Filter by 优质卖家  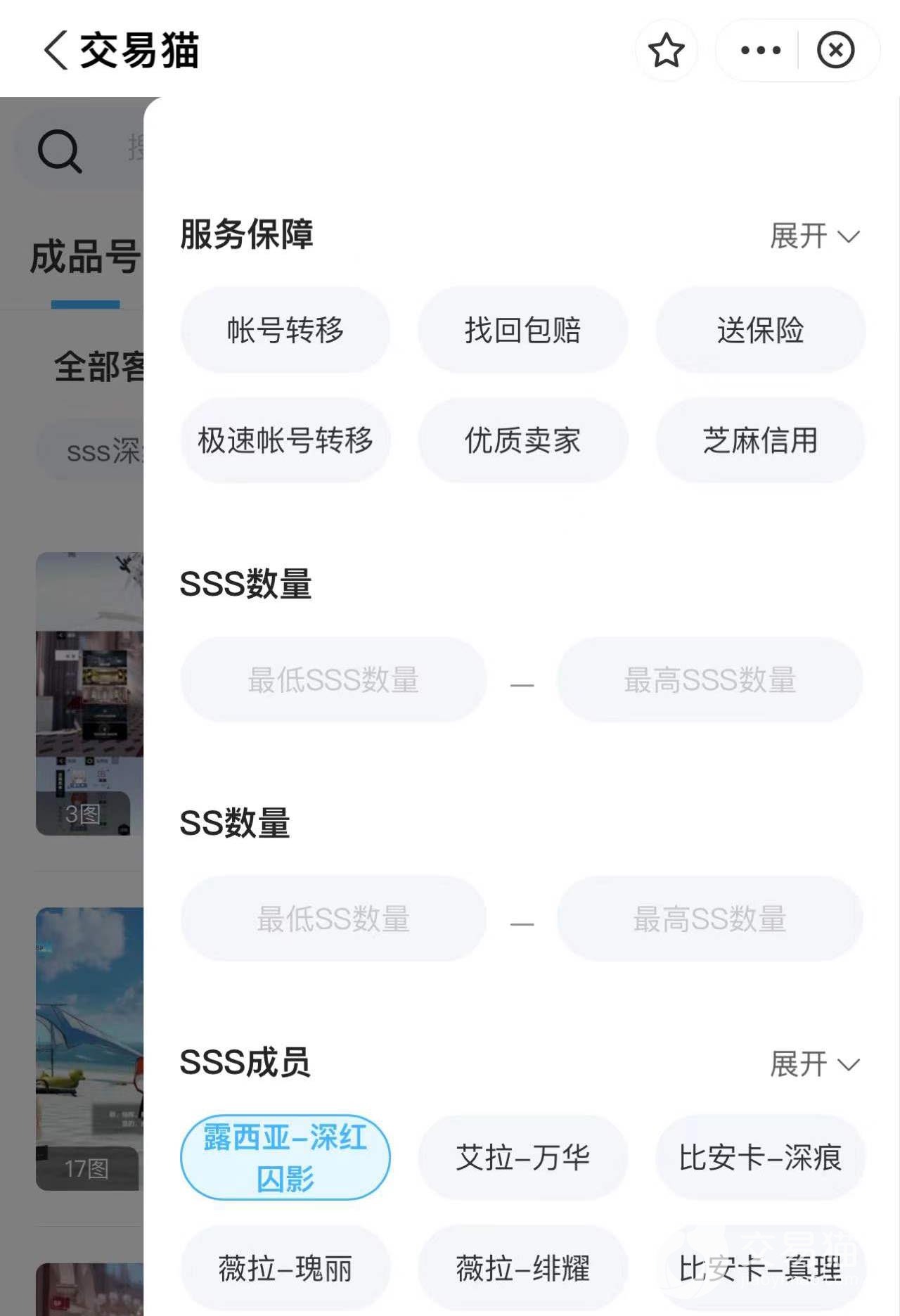coord(522,440)
